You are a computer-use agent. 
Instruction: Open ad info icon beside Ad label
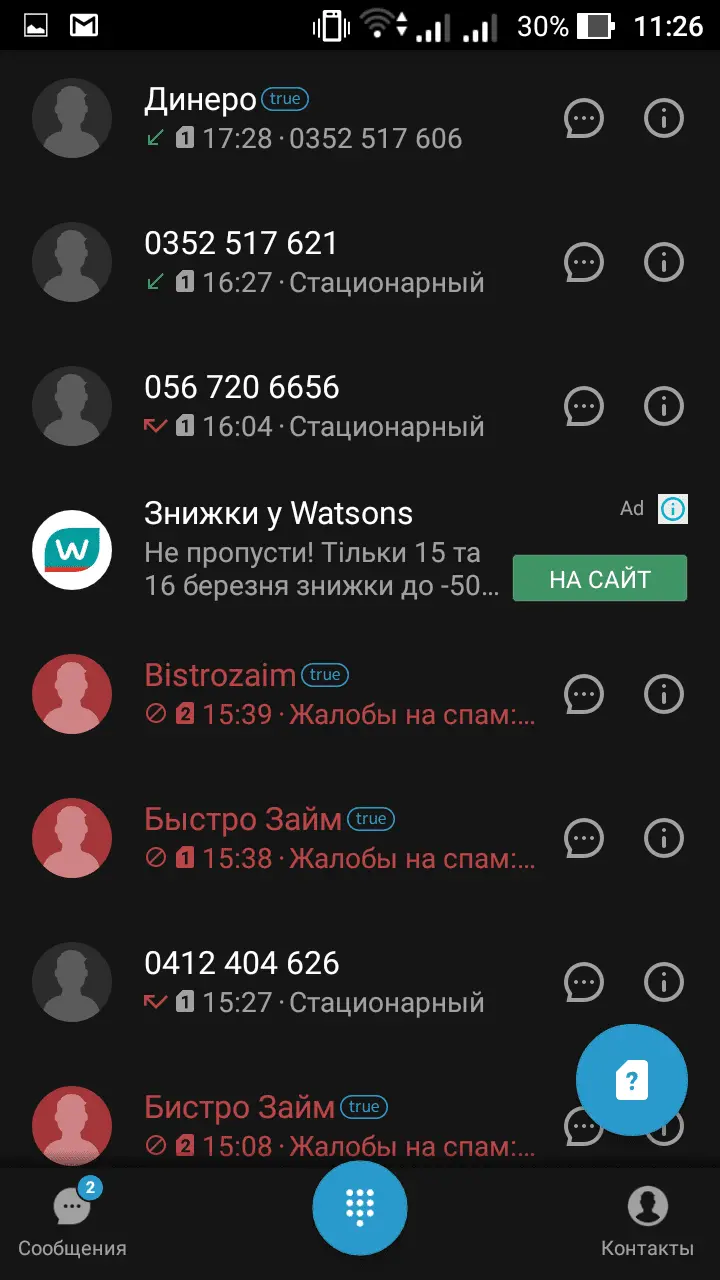tap(673, 509)
